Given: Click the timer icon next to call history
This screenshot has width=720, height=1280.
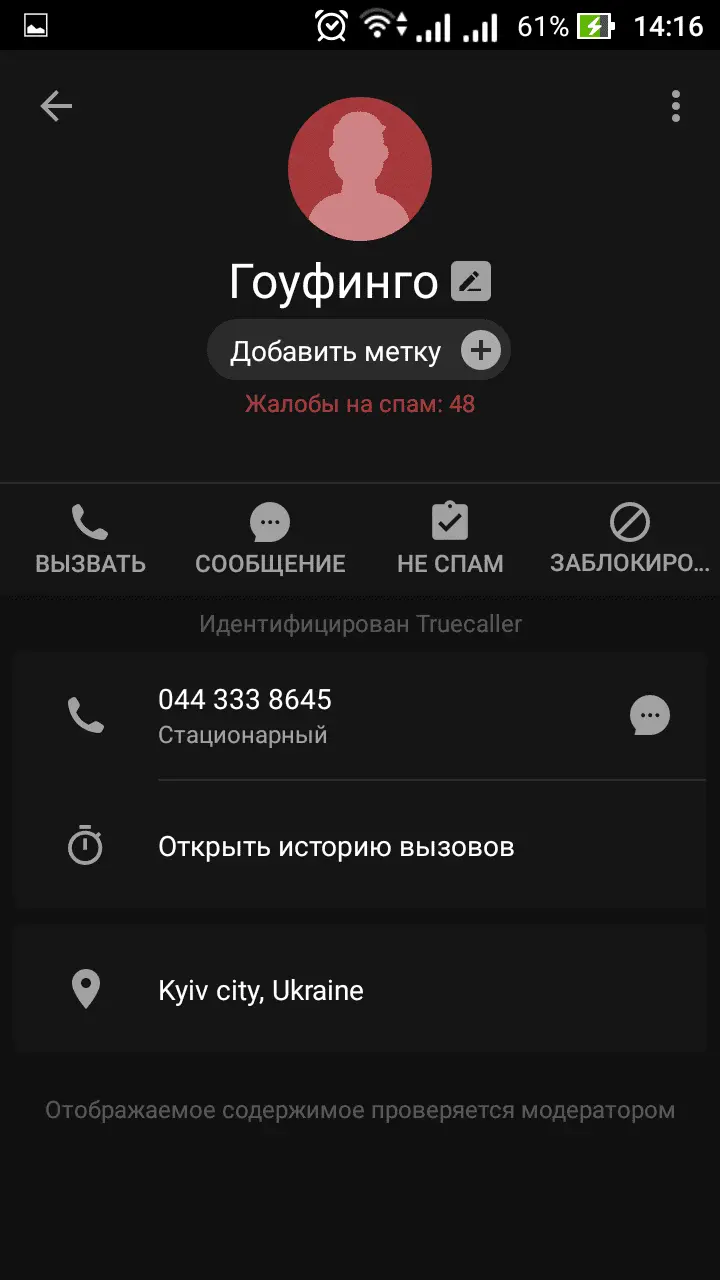Looking at the screenshot, I should coord(85,845).
